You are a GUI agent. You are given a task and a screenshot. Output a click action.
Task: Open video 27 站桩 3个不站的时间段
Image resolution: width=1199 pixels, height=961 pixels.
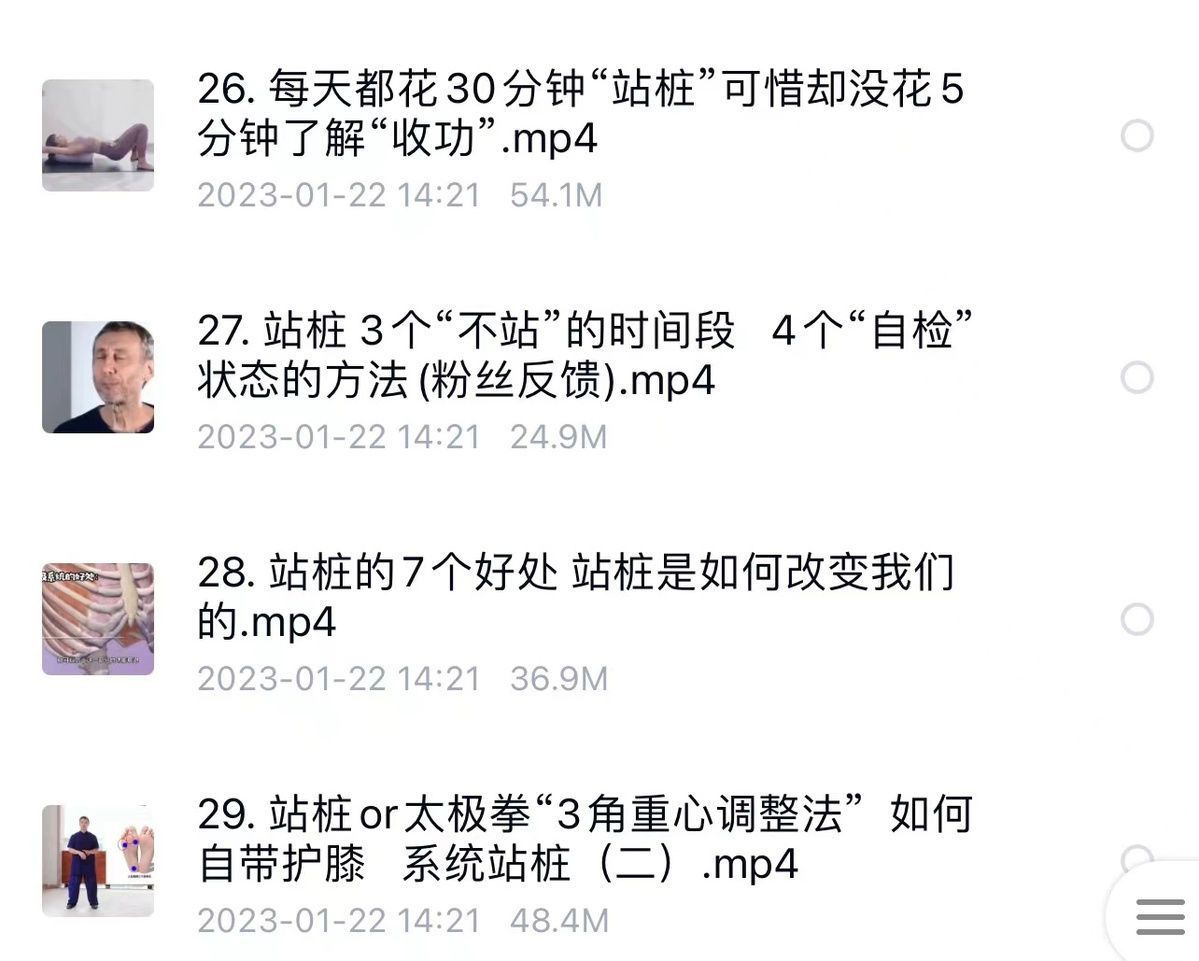coord(585,357)
